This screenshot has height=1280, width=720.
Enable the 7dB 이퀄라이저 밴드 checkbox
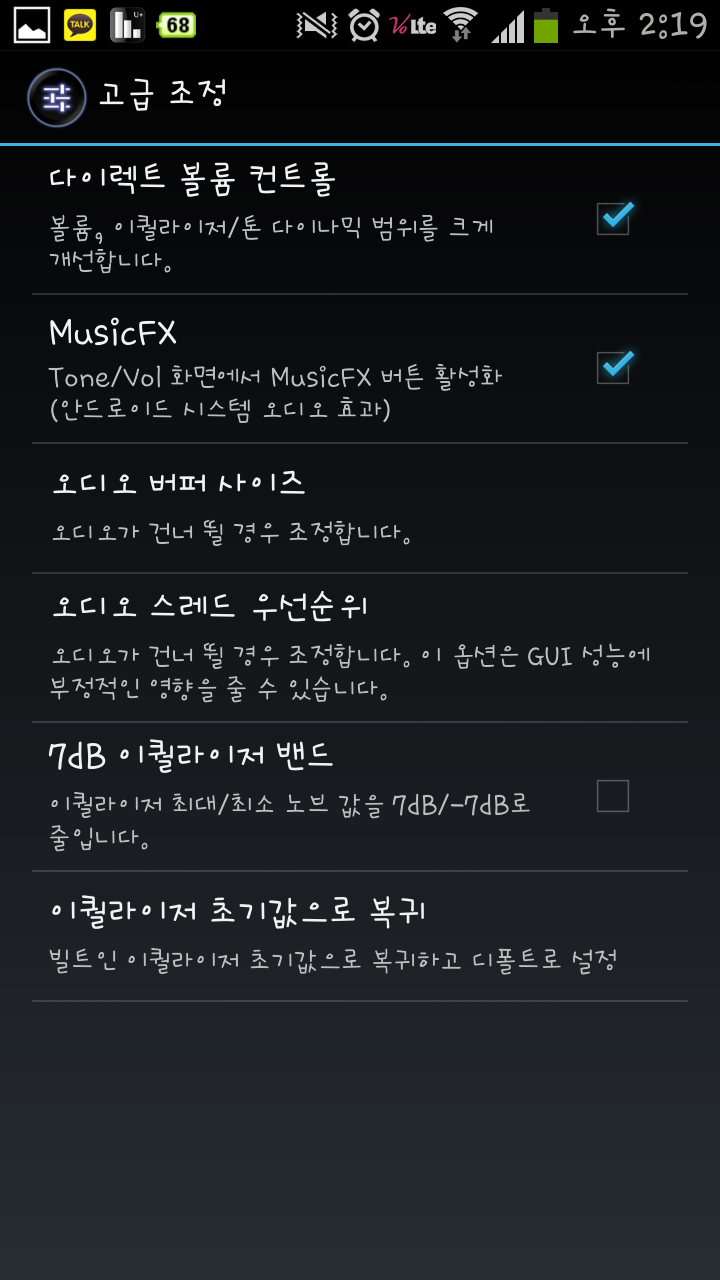coord(613,796)
